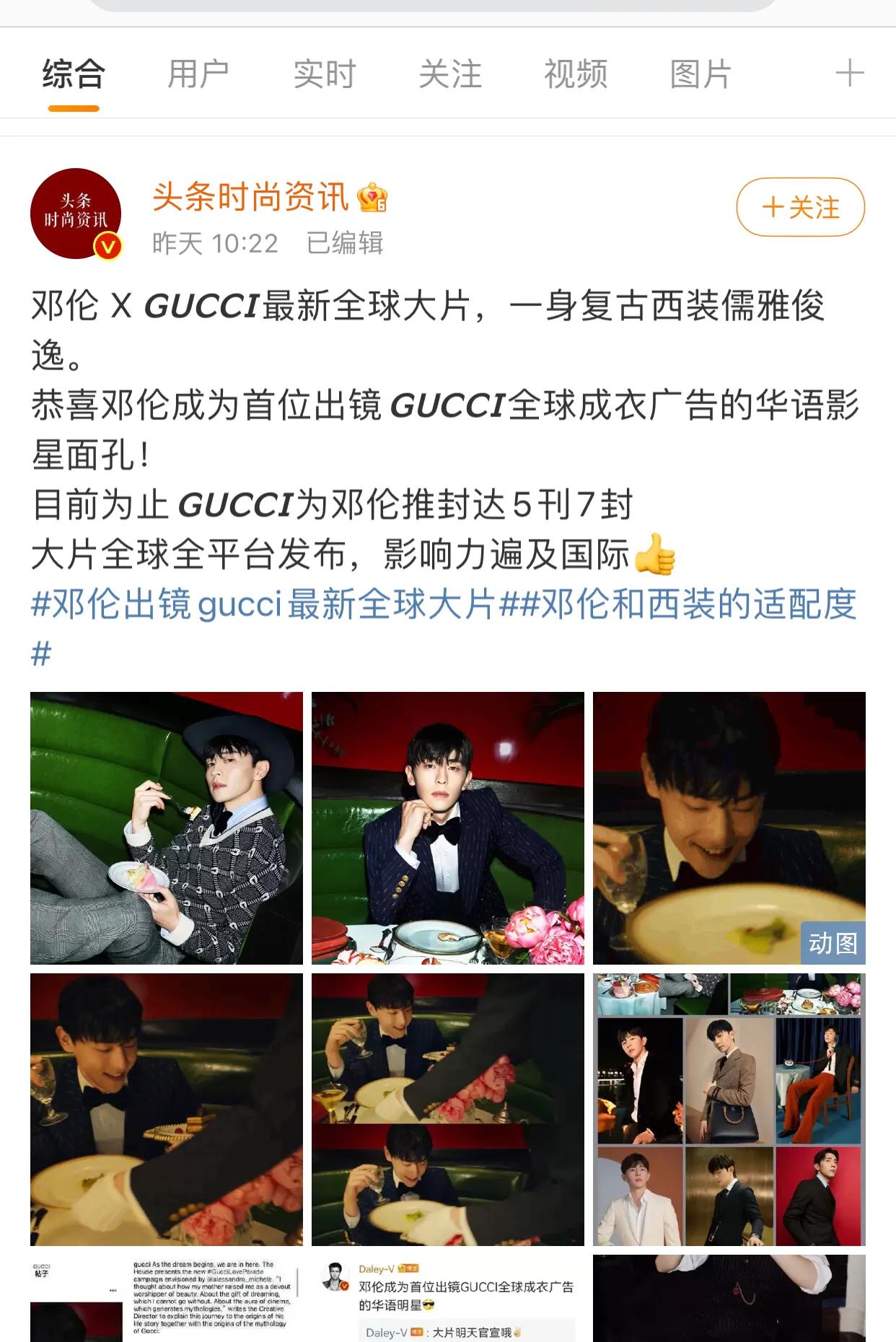Screen dimensions: 896x1342
Task: Open hashtag #邓伦出镜gucci最新全球大片#
Action: [x=264, y=605]
